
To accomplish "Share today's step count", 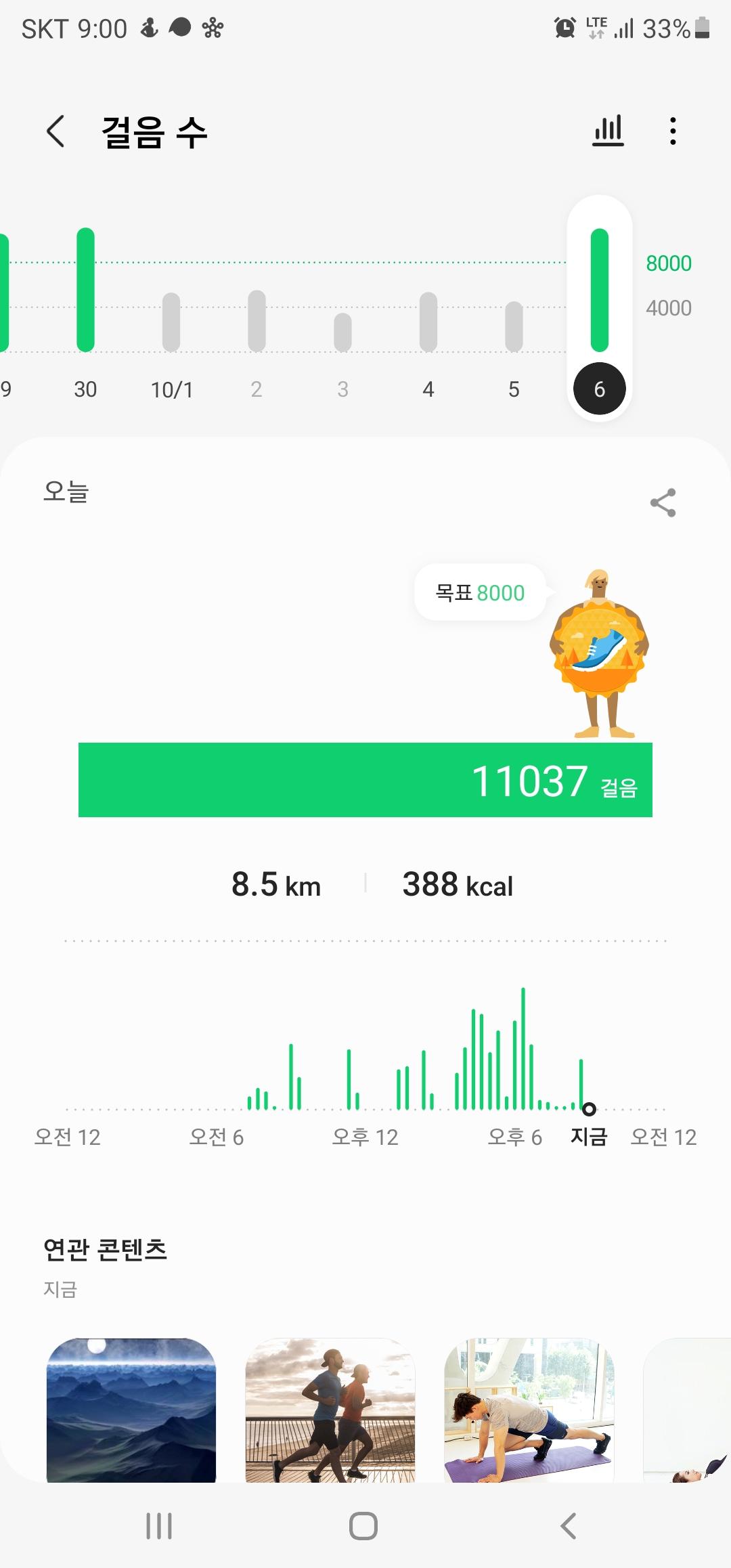I will (663, 502).
